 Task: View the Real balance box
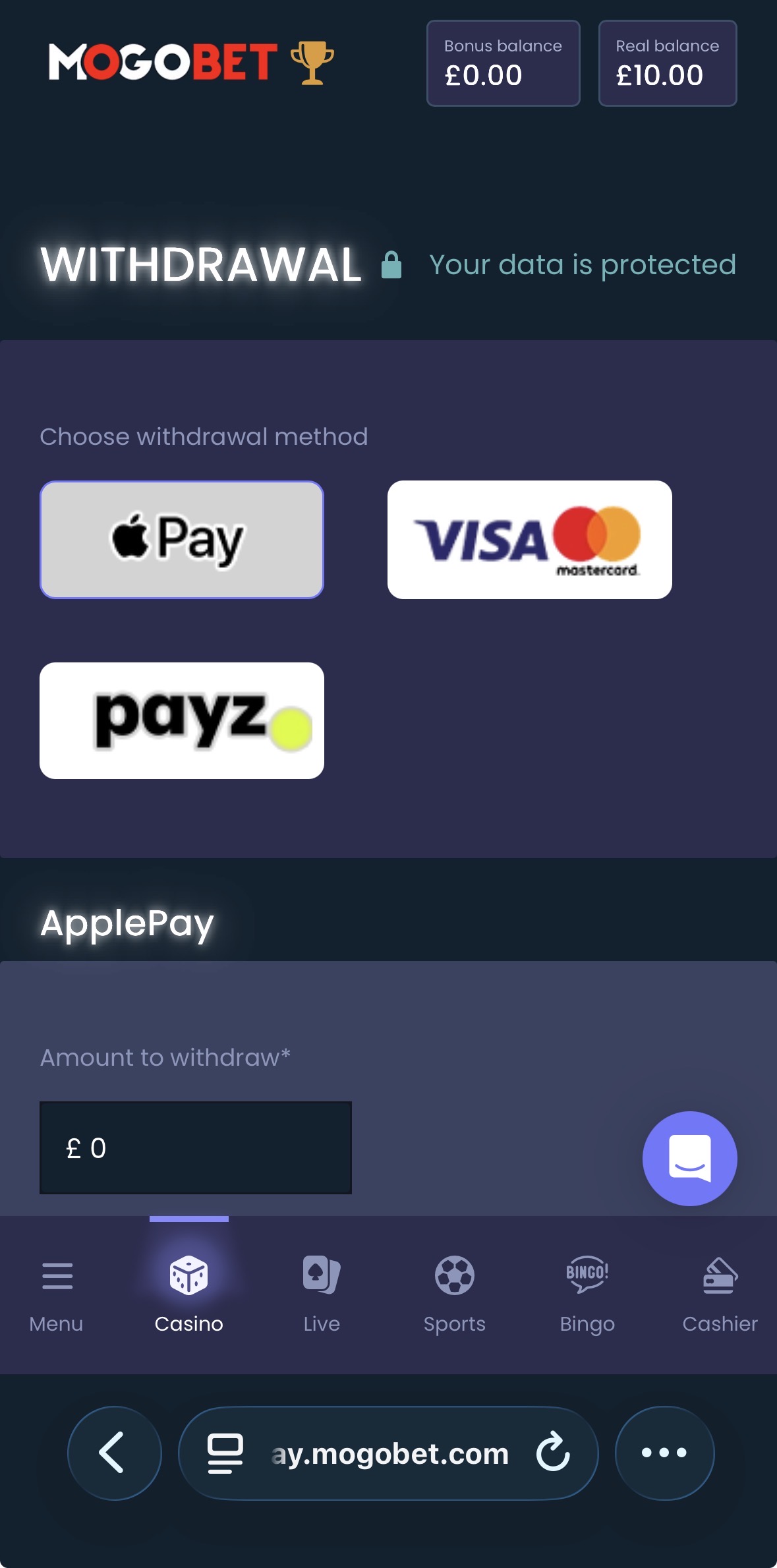click(668, 63)
